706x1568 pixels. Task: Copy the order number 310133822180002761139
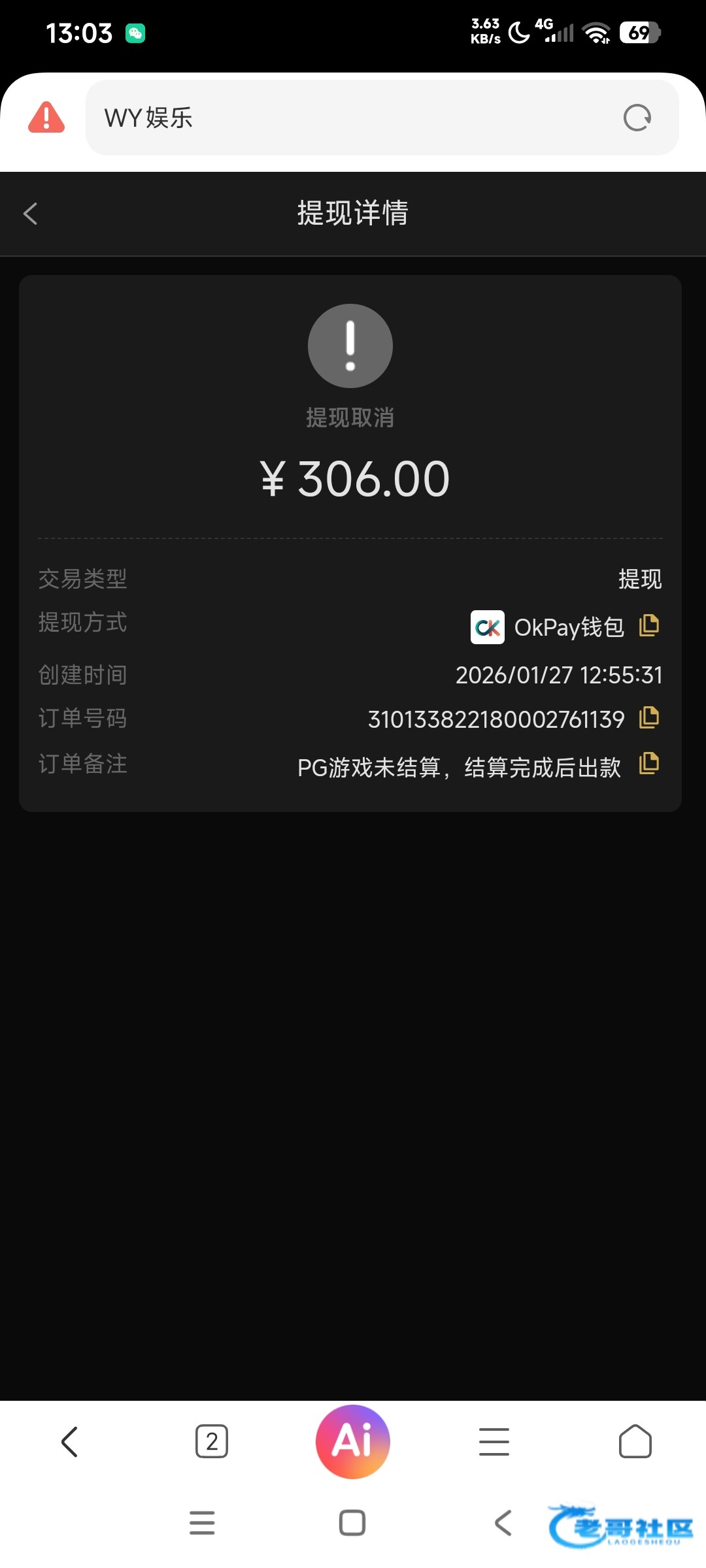point(648,718)
